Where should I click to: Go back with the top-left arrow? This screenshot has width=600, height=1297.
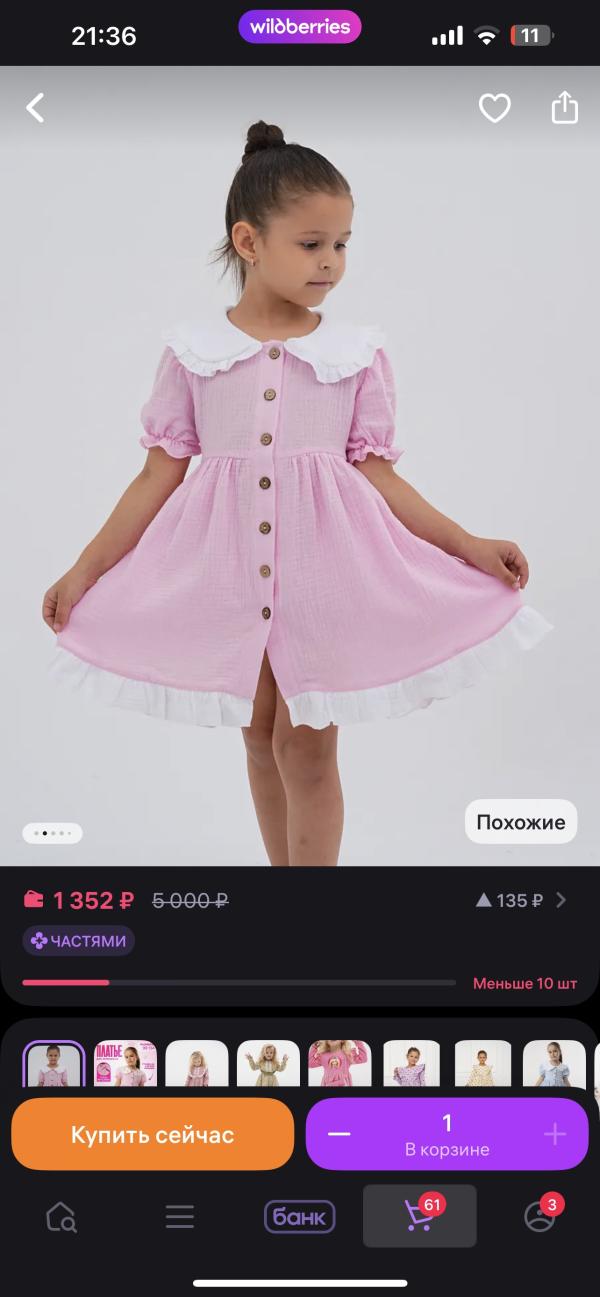[x=35, y=108]
